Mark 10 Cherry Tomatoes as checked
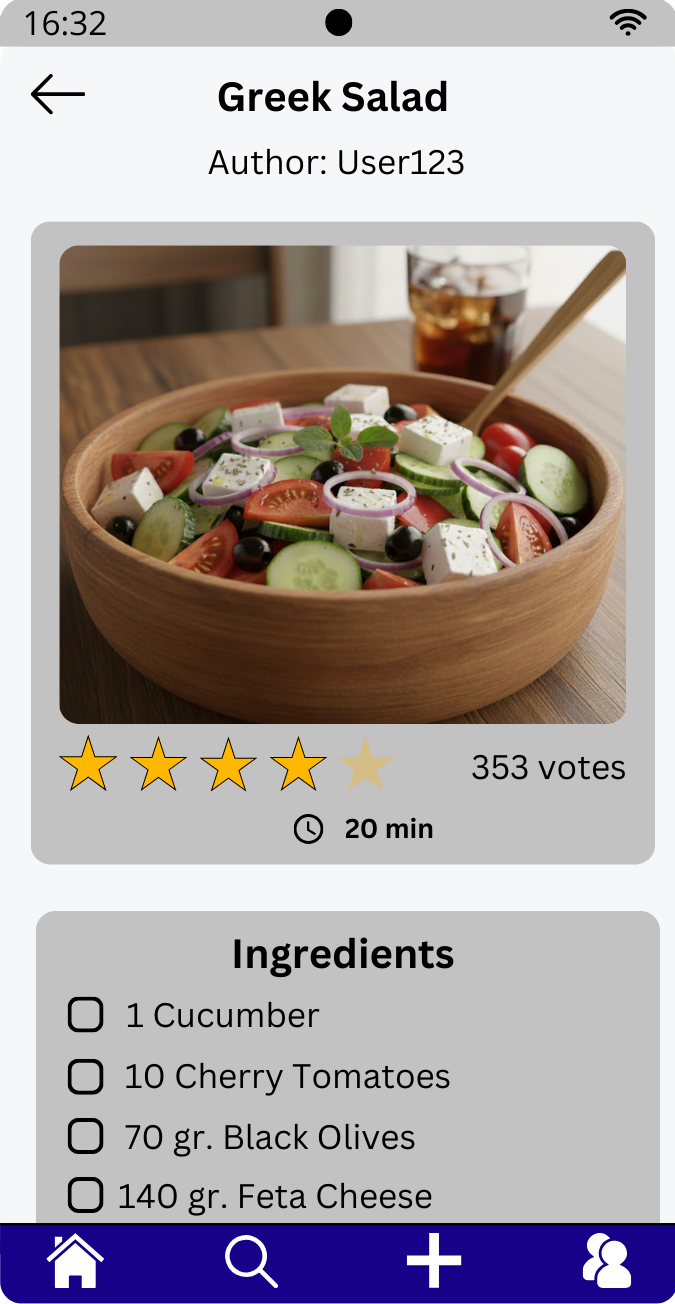 point(86,1076)
